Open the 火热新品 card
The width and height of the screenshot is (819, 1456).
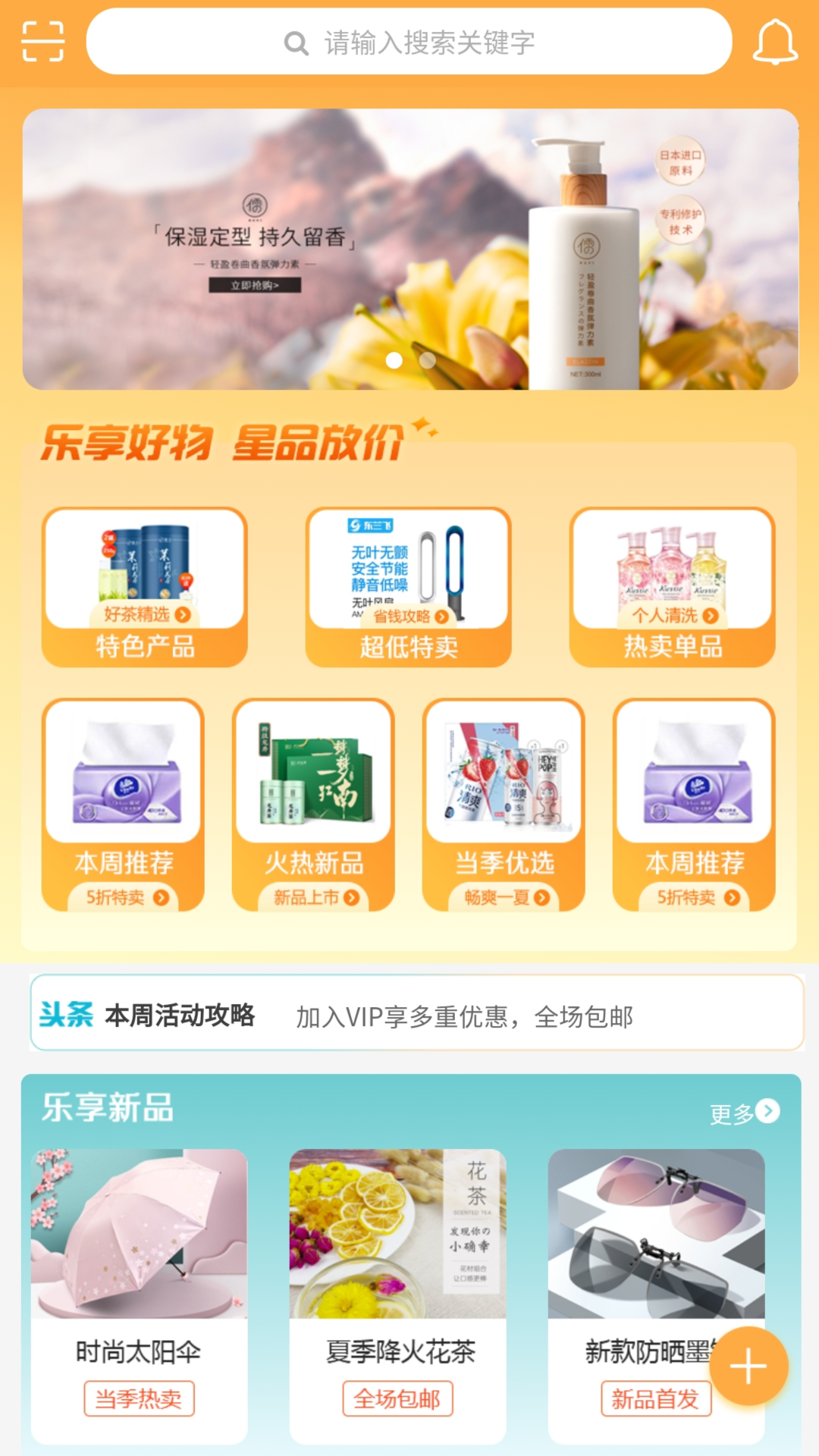click(313, 805)
